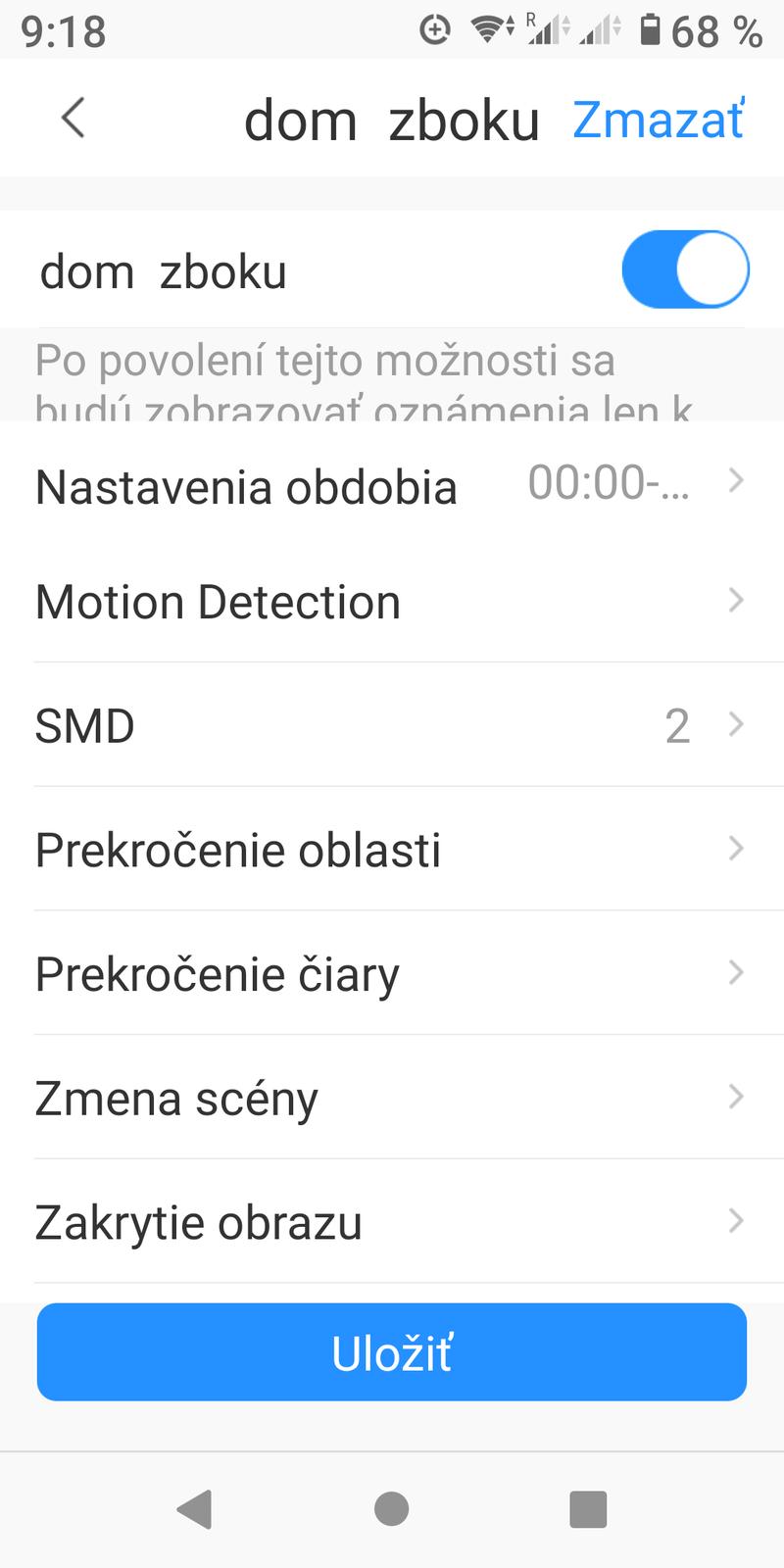Open Nastavenia obdobia time settings
Image resolution: width=784 pixels, height=1568 pixels.
(x=390, y=485)
